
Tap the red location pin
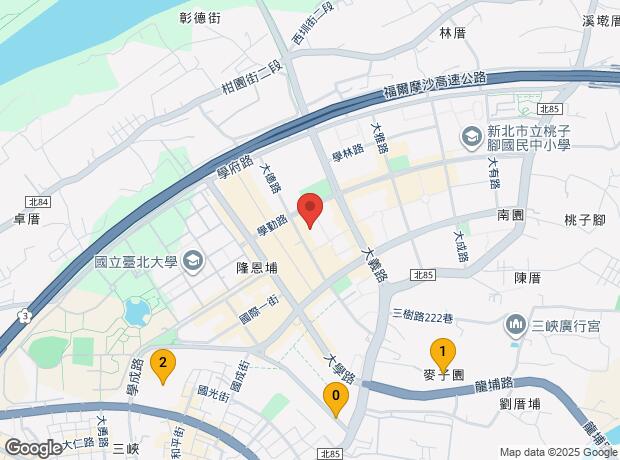(311, 211)
